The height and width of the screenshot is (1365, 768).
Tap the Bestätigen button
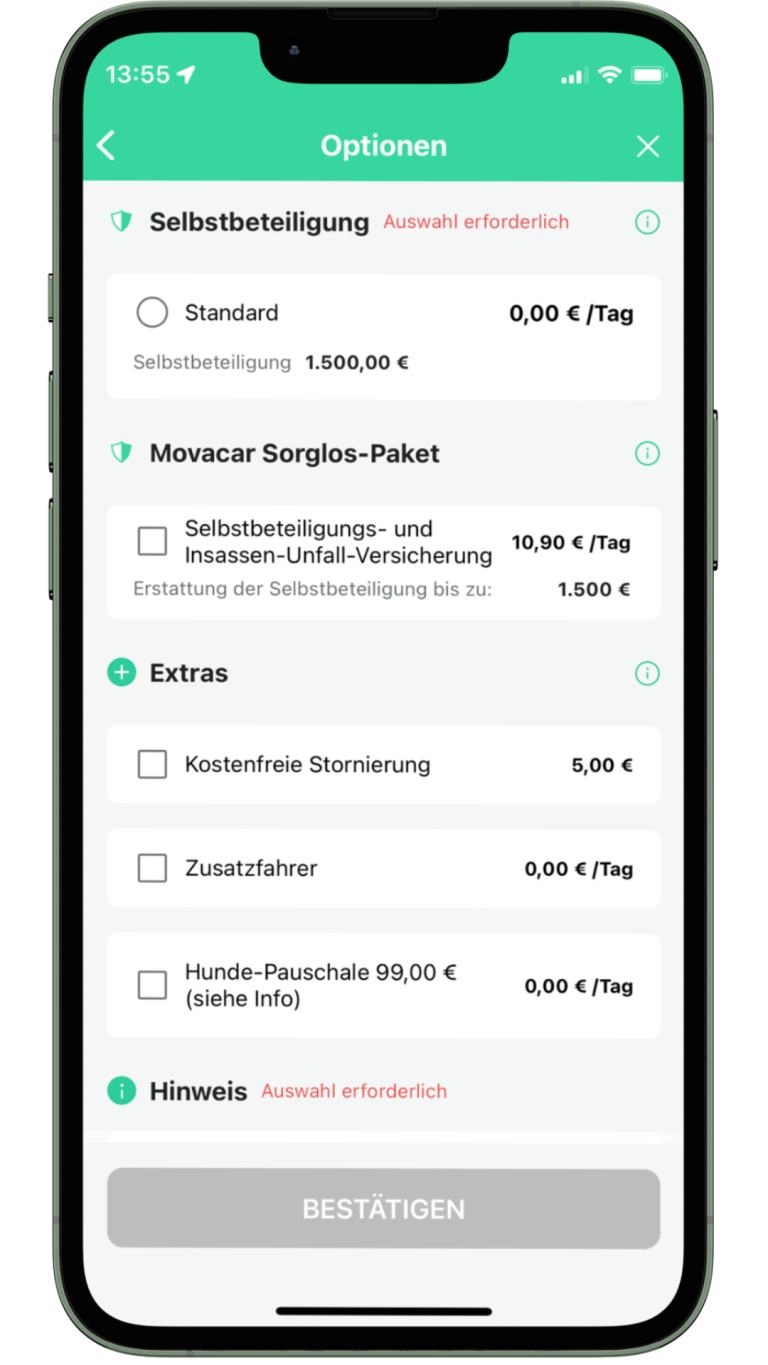click(x=384, y=1209)
